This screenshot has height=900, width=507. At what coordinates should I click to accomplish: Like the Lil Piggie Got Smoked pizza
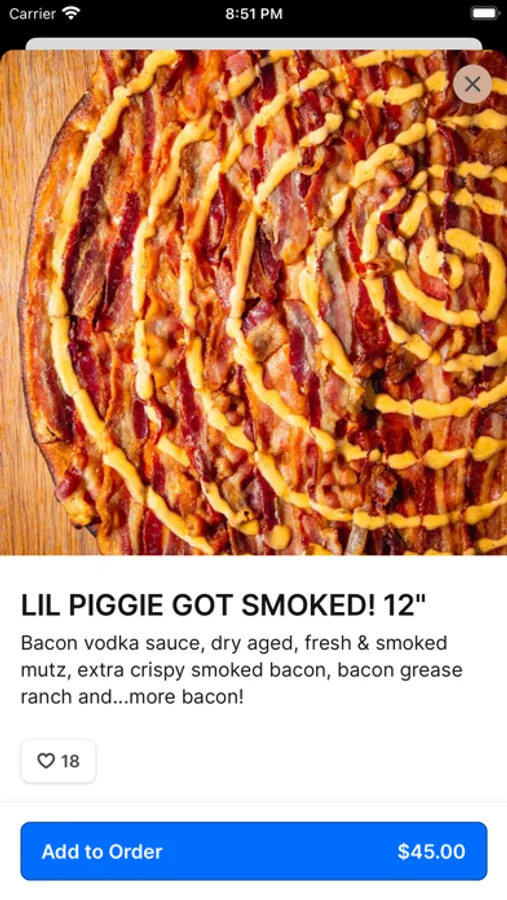pos(58,761)
